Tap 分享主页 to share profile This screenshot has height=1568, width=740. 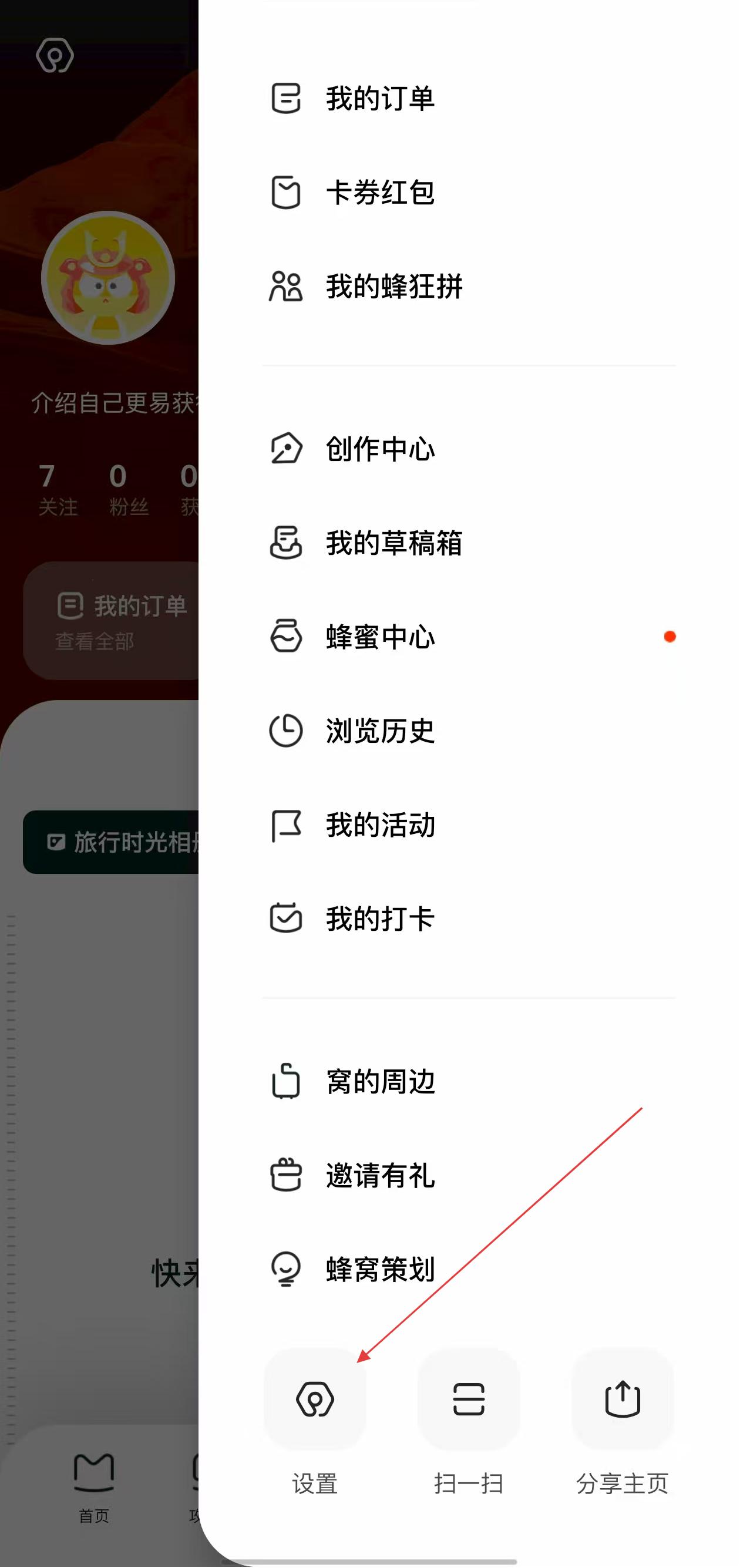pos(622,1399)
